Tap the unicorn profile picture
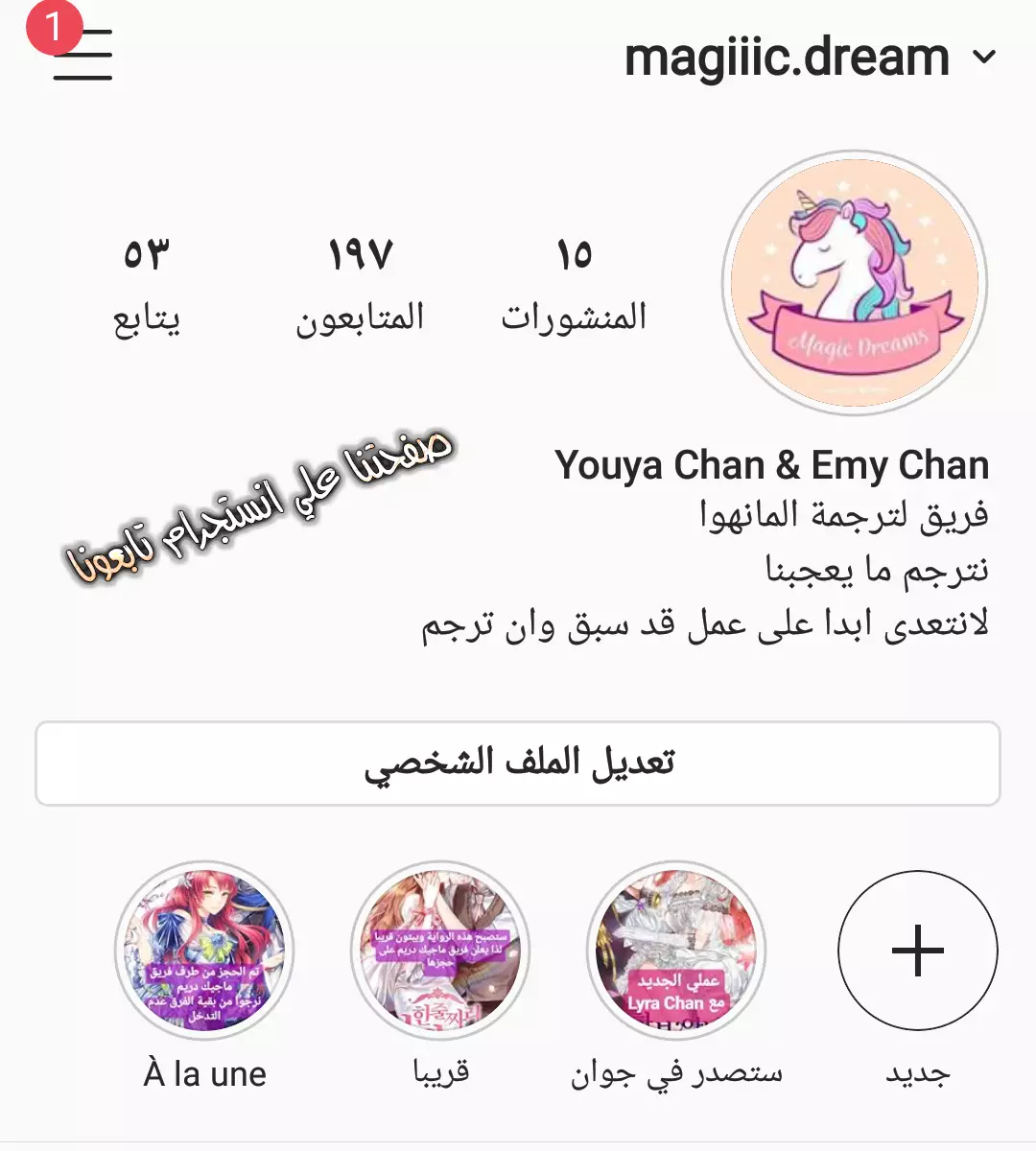Image resolution: width=1036 pixels, height=1151 pixels. (855, 284)
